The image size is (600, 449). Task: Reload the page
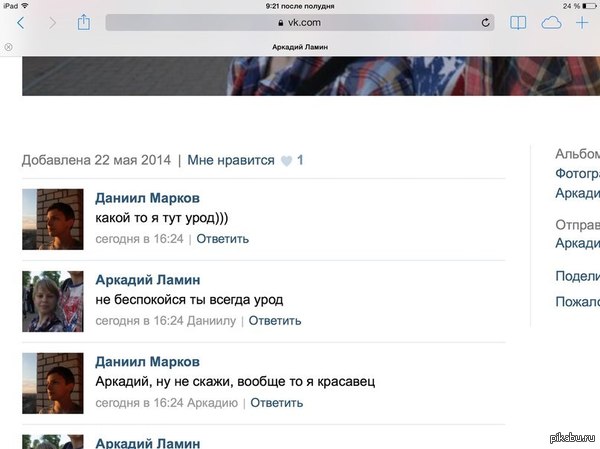pyautogui.click(x=486, y=22)
